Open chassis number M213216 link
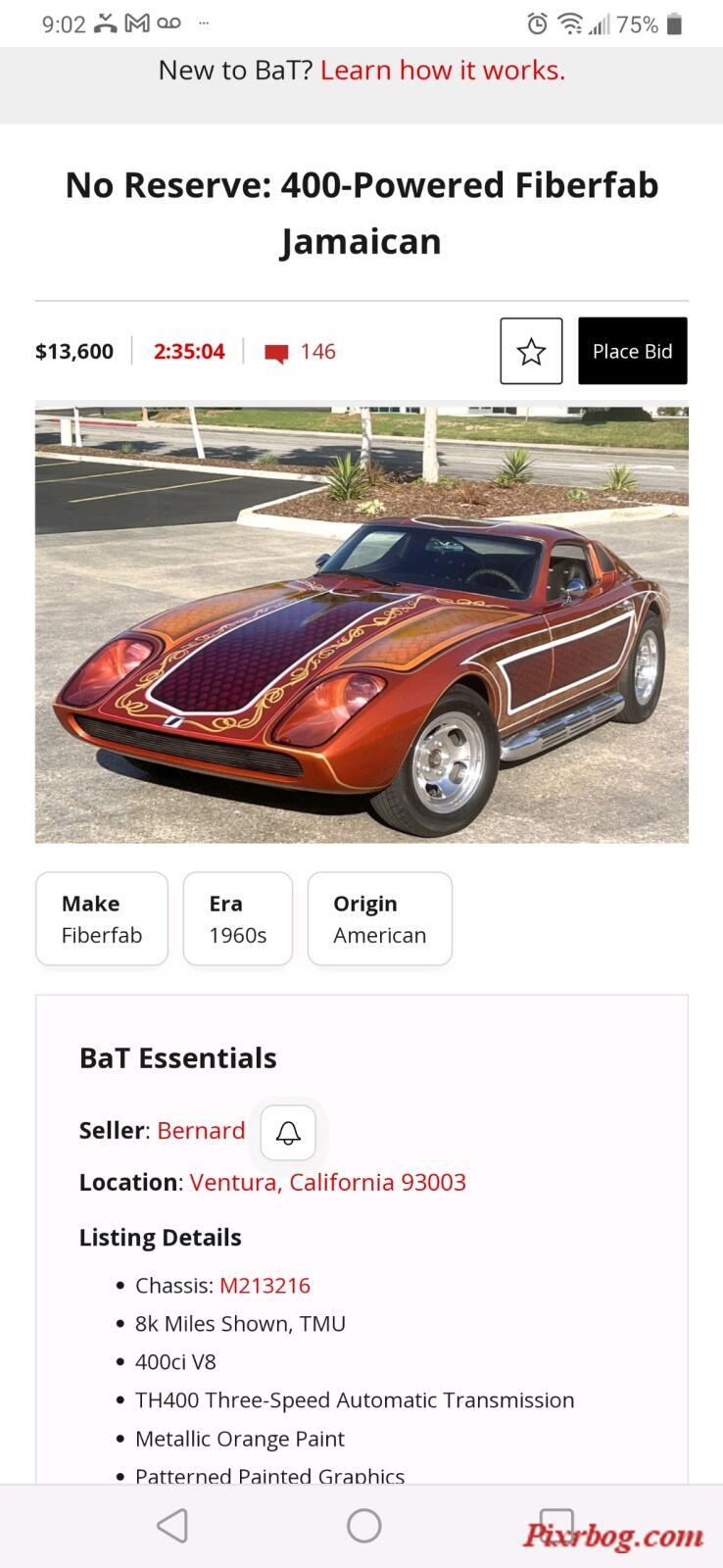 pyautogui.click(x=265, y=1285)
